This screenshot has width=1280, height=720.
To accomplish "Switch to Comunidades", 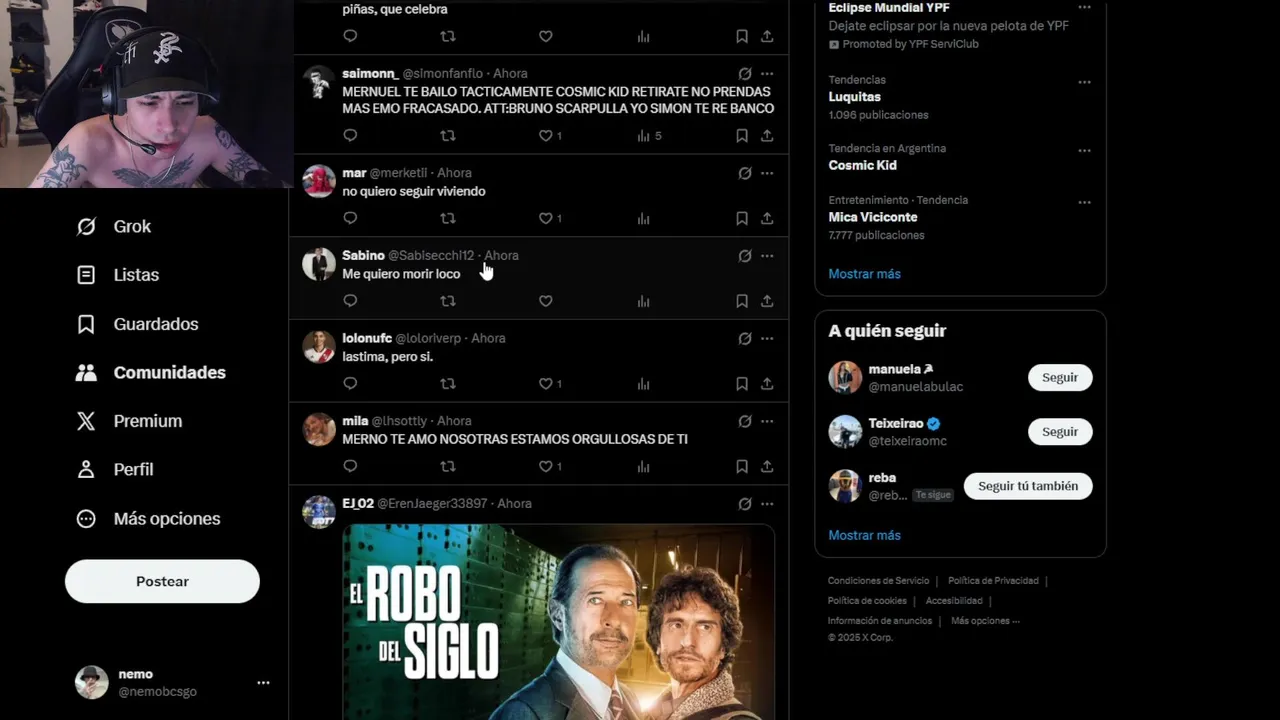I will coord(151,373).
